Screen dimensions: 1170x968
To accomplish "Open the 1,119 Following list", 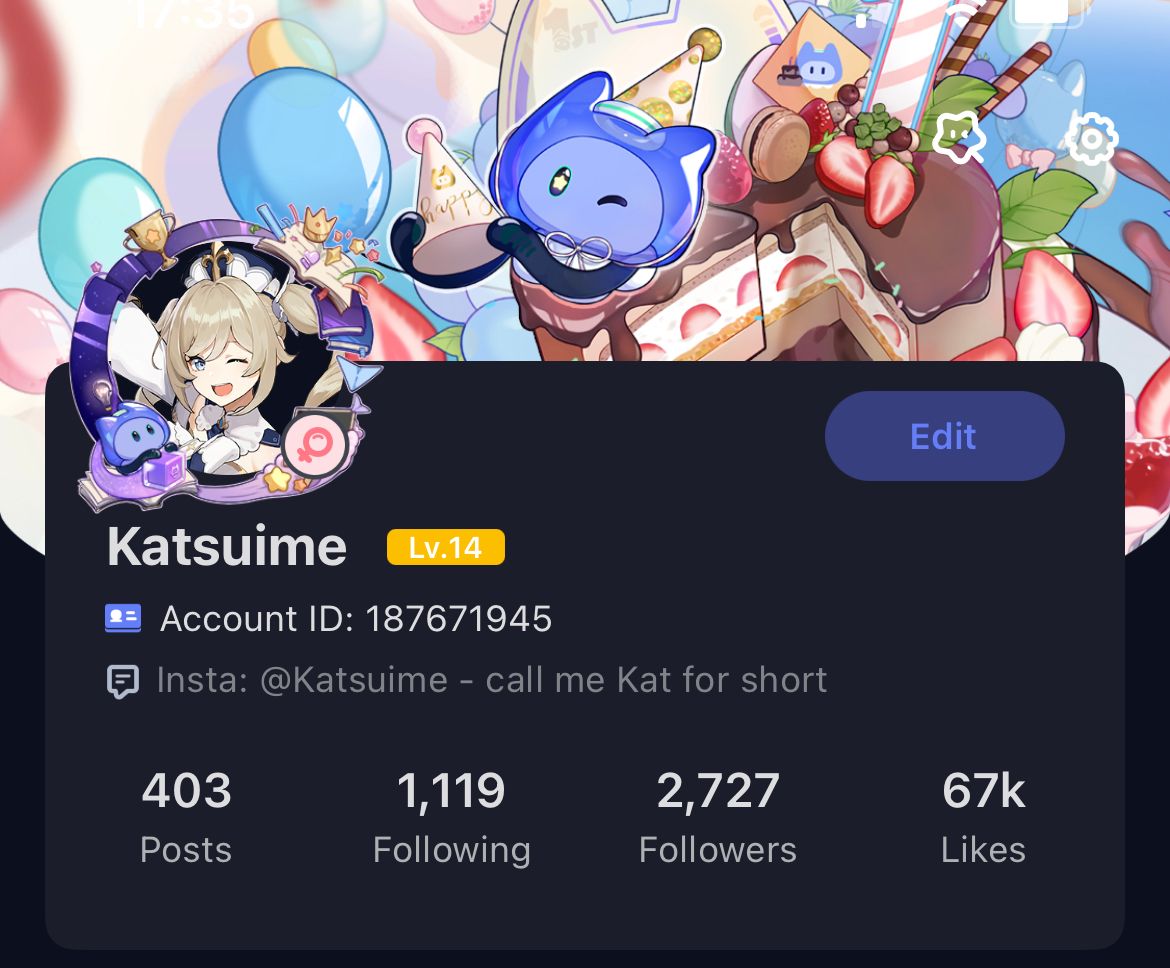I will coord(451,818).
